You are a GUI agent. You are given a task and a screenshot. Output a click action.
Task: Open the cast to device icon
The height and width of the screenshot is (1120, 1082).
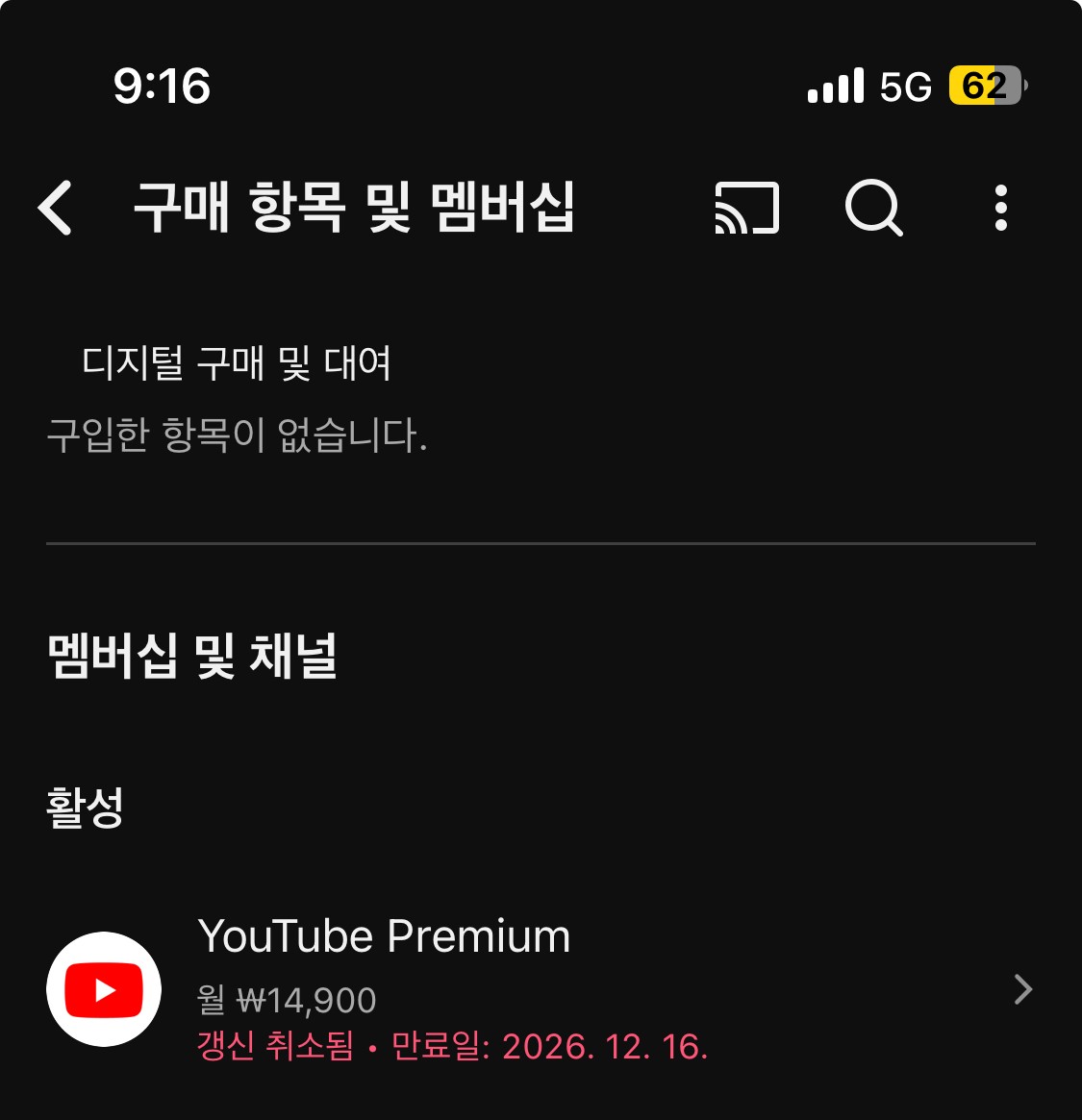[746, 208]
